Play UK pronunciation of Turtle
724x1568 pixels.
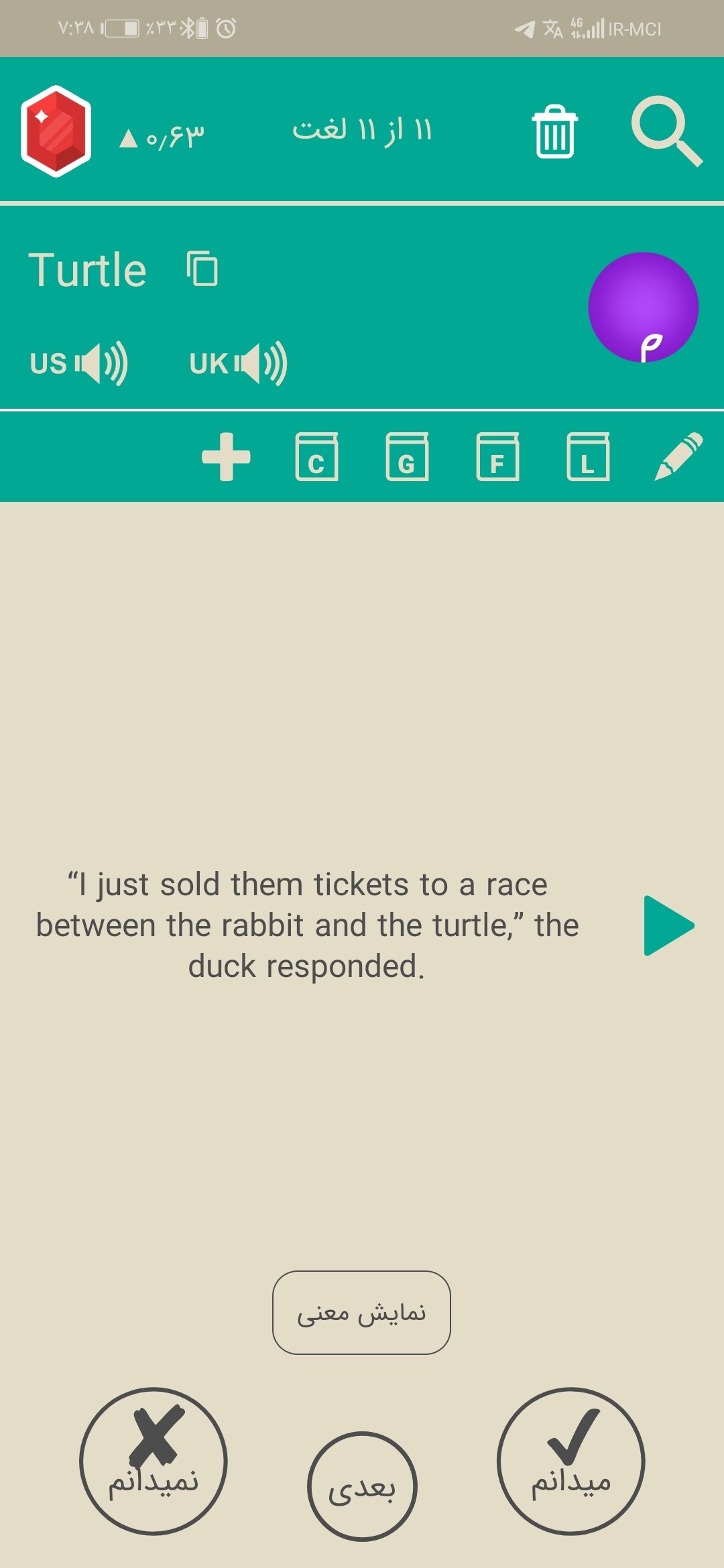pos(239,363)
